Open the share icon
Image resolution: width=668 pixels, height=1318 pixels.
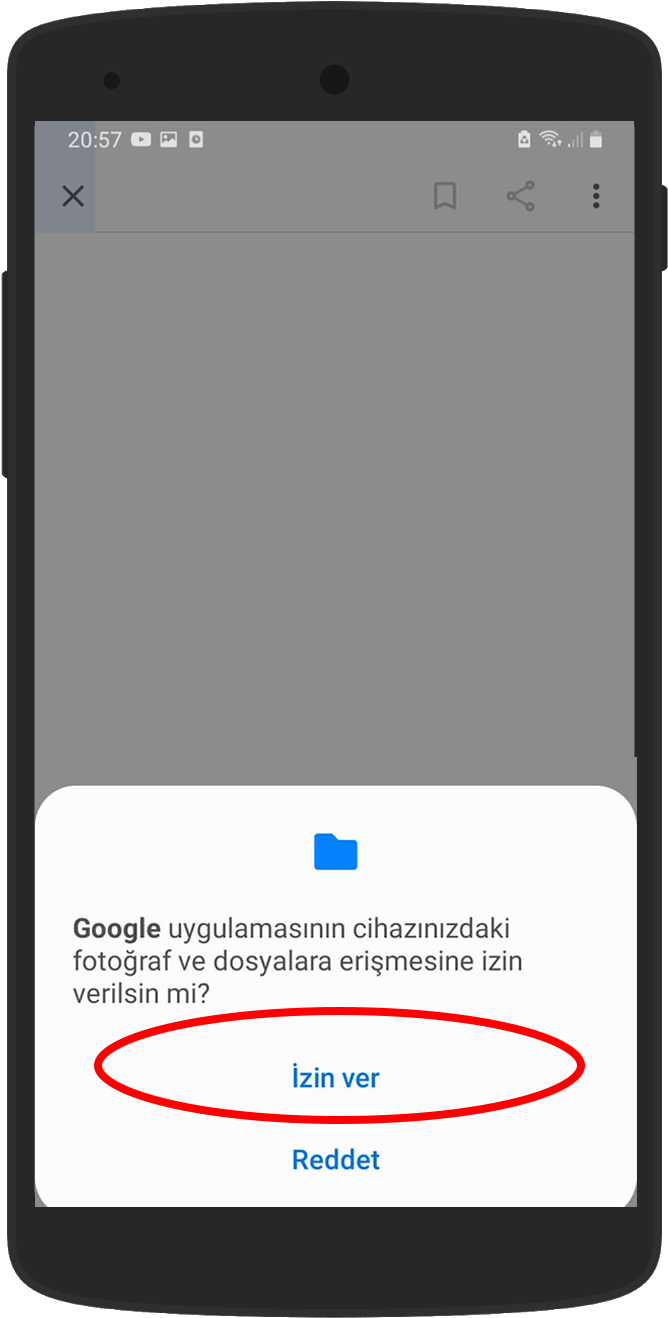(521, 196)
